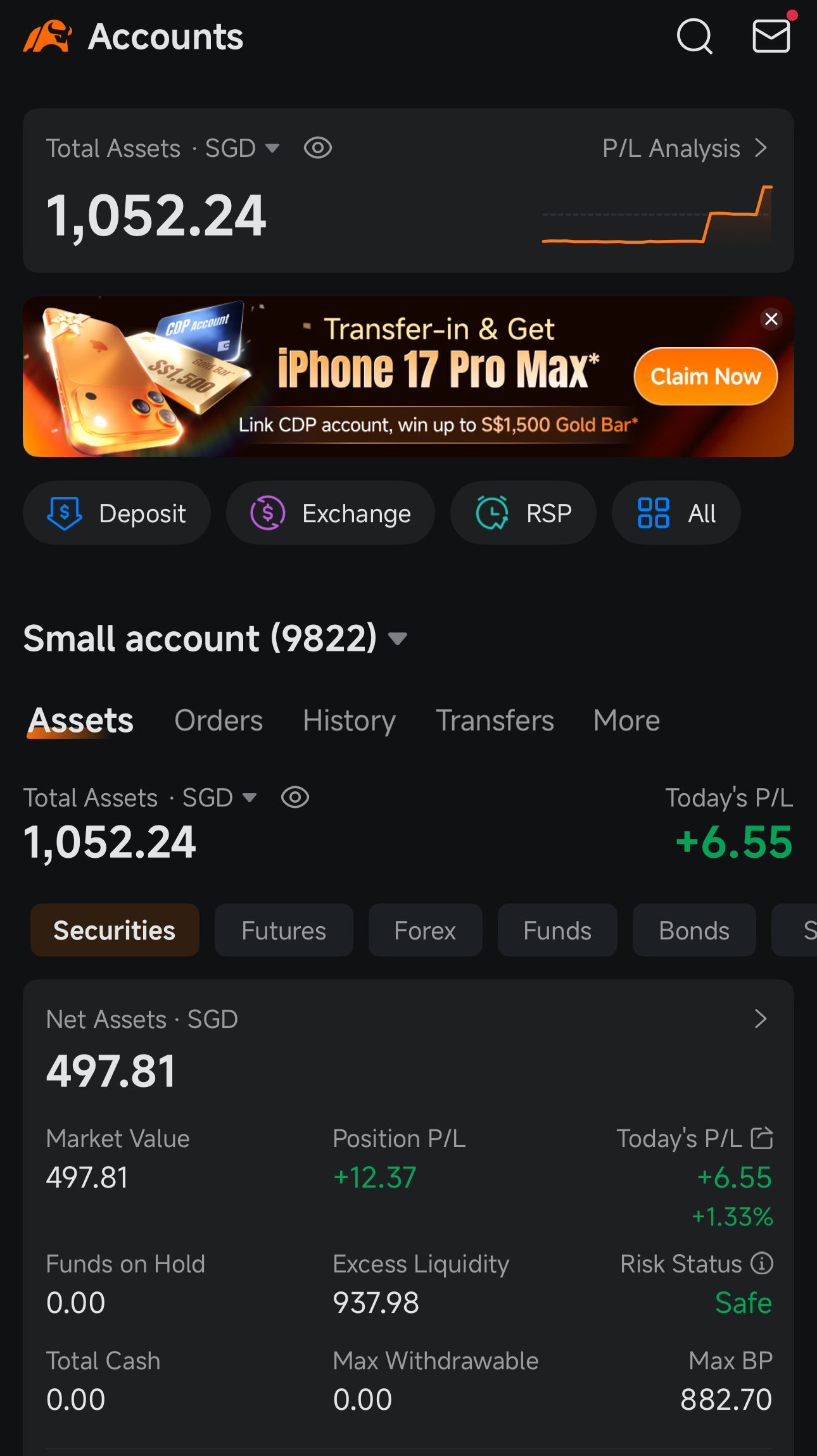Share Today's P/L in Securities card

click(762, 1138)
